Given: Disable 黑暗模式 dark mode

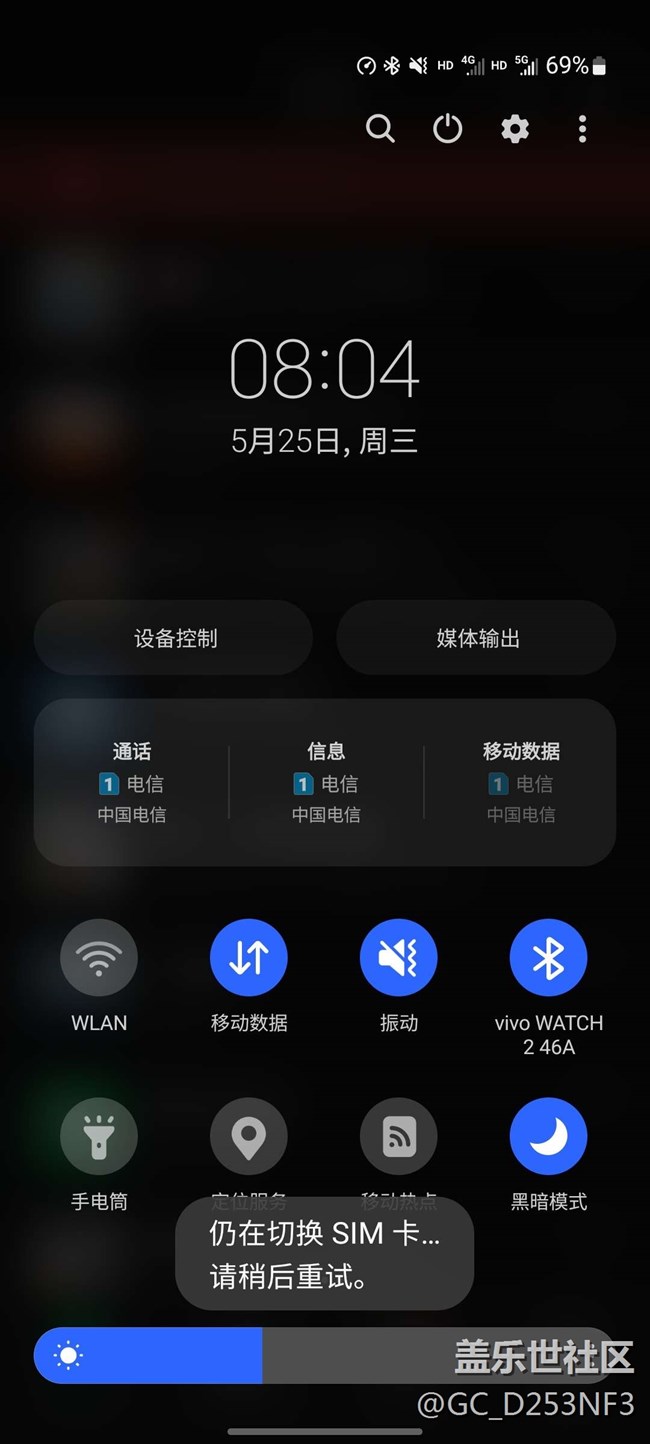Looking at the screenshot, I should [549, 1137].
